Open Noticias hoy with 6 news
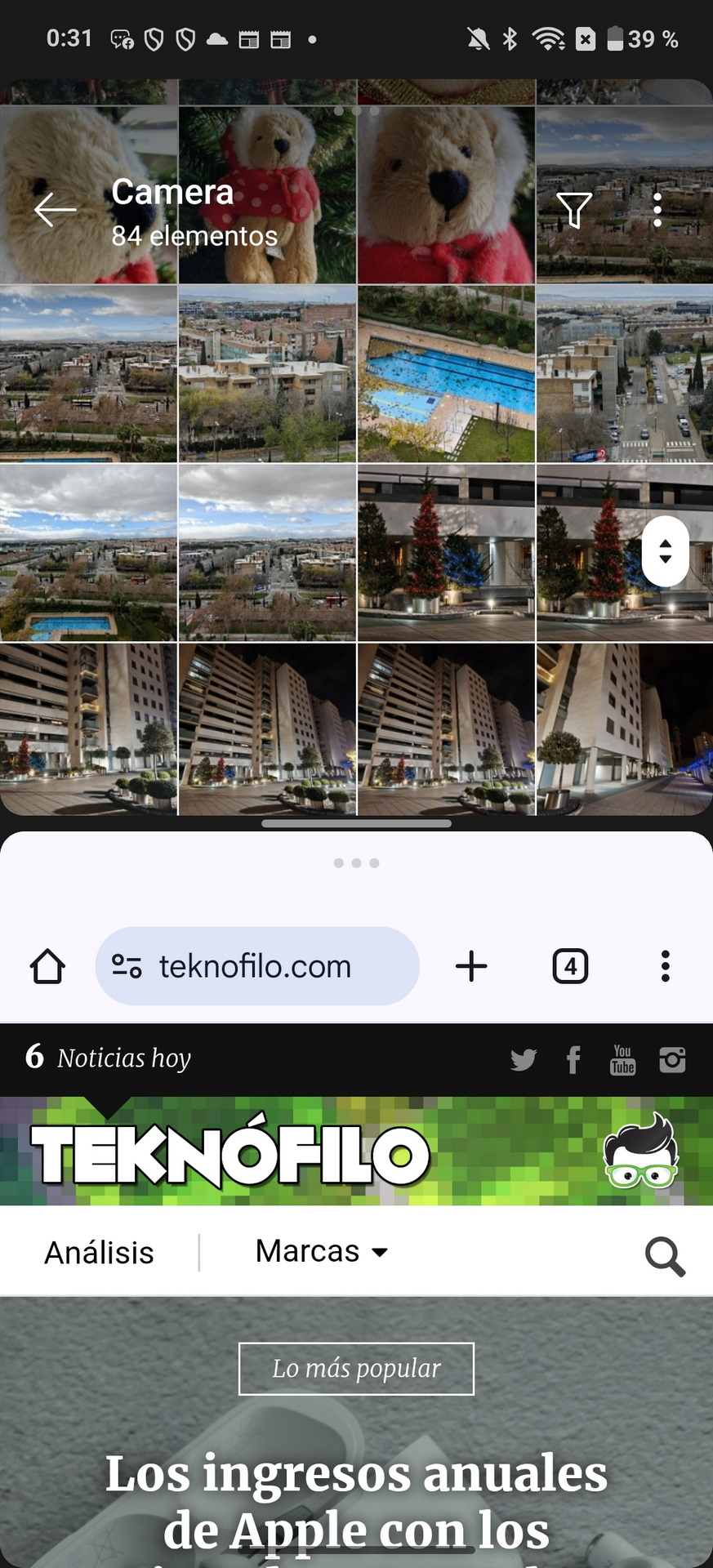Screen dimensions: 713x1568 click(109, 1058)
